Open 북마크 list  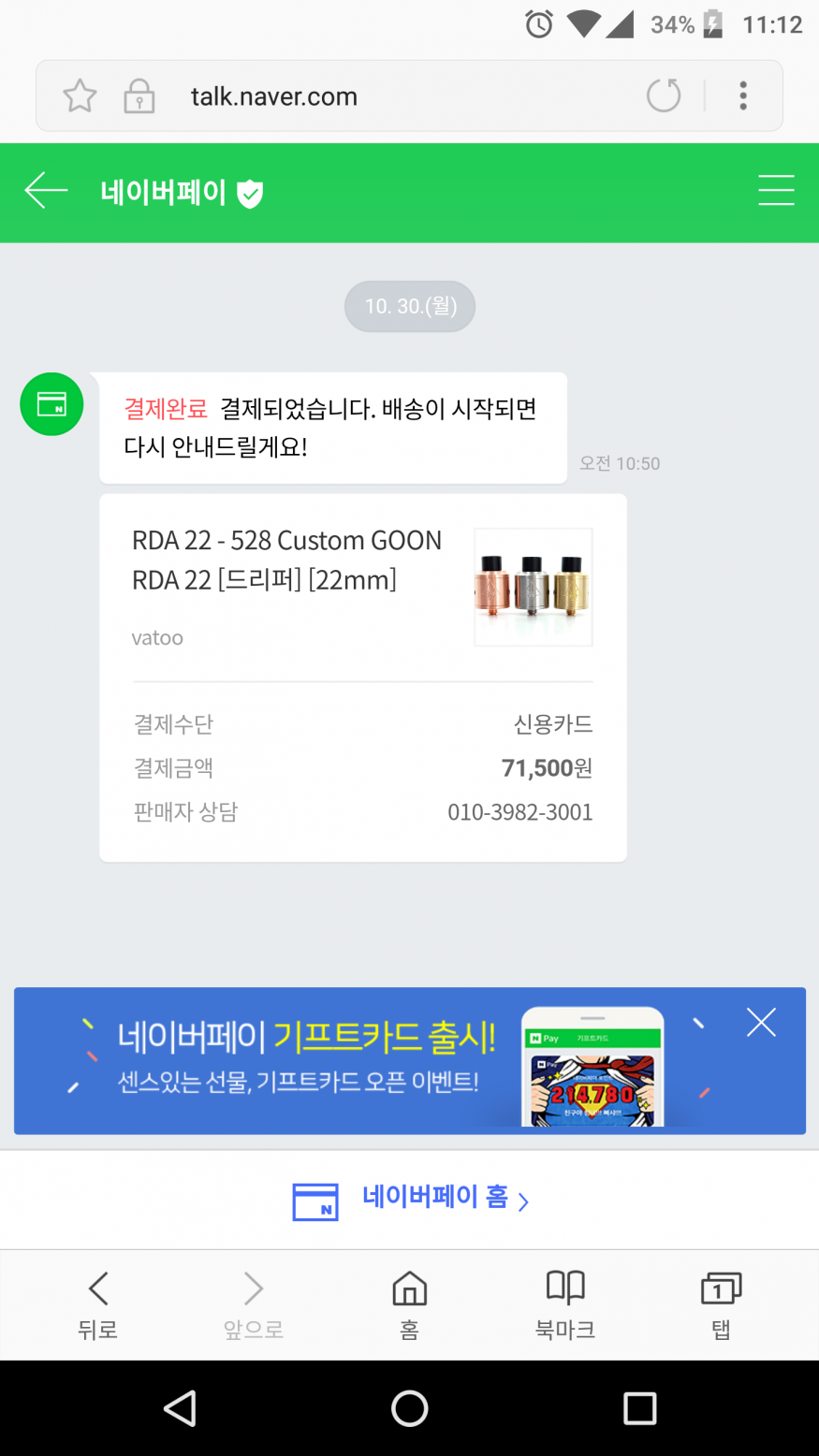point(564,1304)
